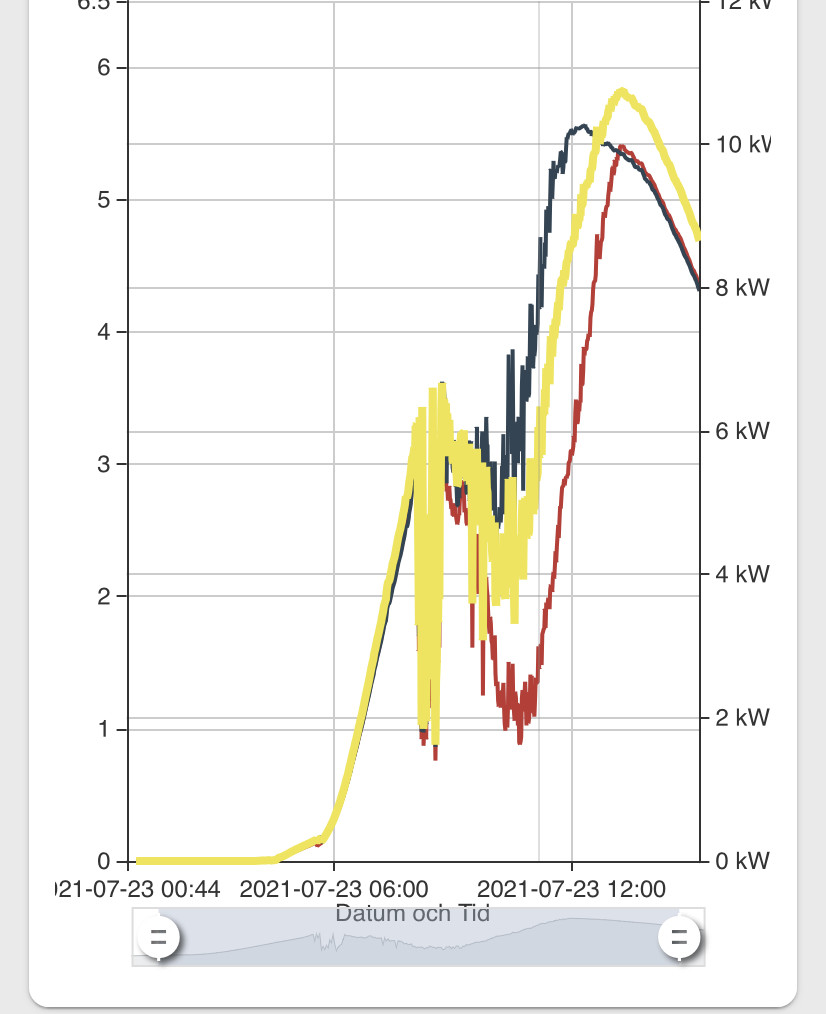The height and width of the screenshot is (1014, 826).
Task: Tap the range selector overview strip
Action: [x=418, y=940]
